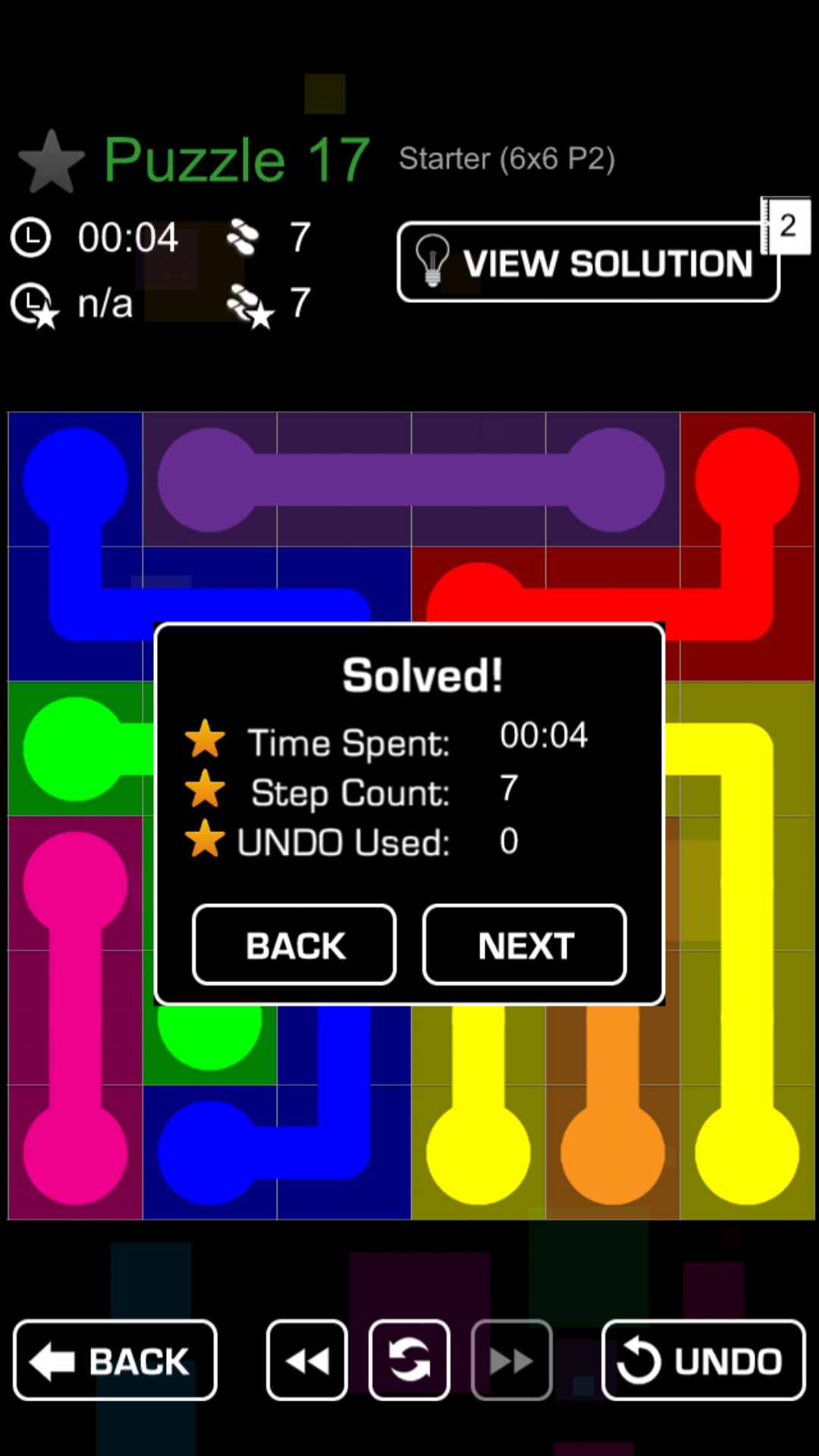Tap the fast-forward double-arrow button

click(x=511, y=1360)
